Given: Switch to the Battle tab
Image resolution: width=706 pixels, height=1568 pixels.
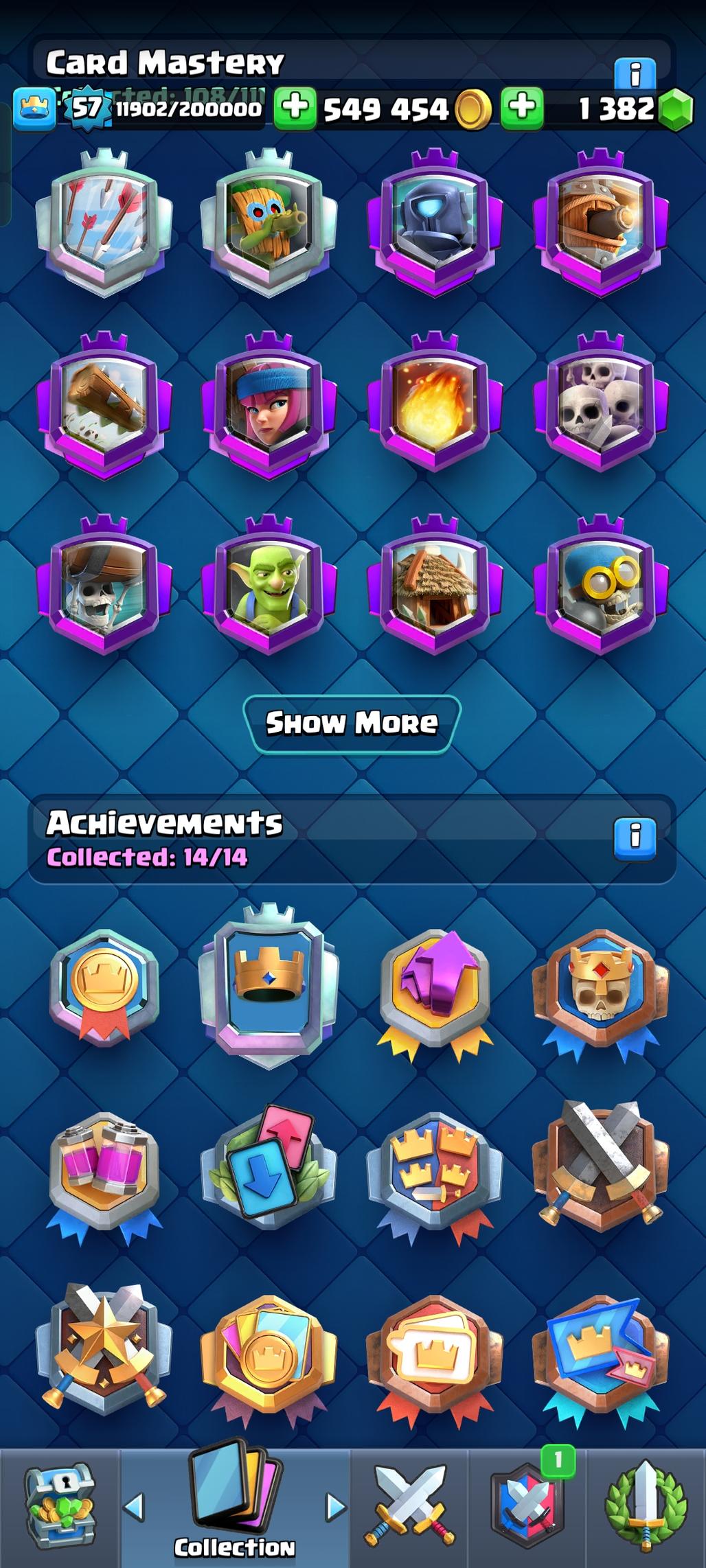Looking at the screenshot, I should click(x=410, y=1506).
